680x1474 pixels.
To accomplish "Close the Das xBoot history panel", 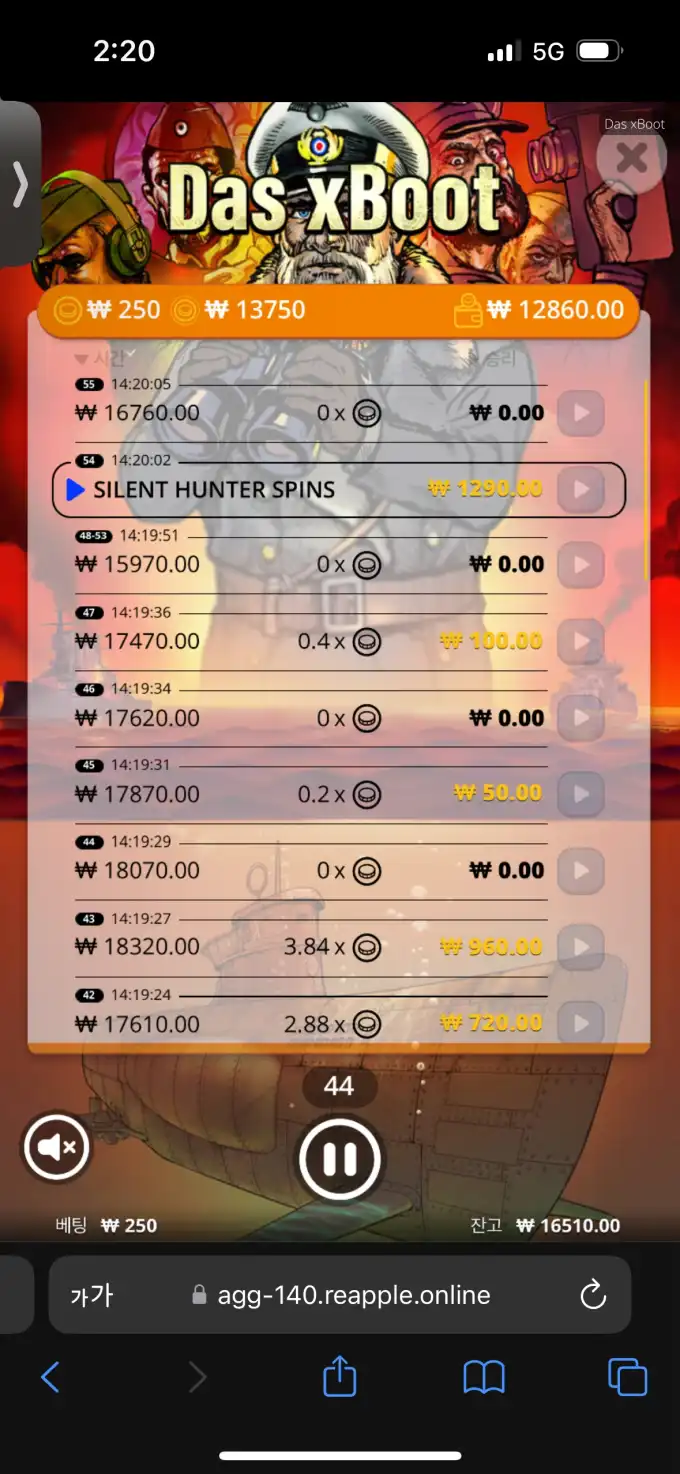I will (x=631, y=158).
